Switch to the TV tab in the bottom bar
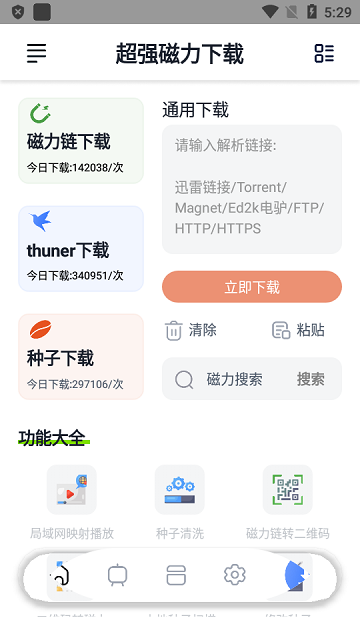360x640 pixels. (x=118, y=576)
